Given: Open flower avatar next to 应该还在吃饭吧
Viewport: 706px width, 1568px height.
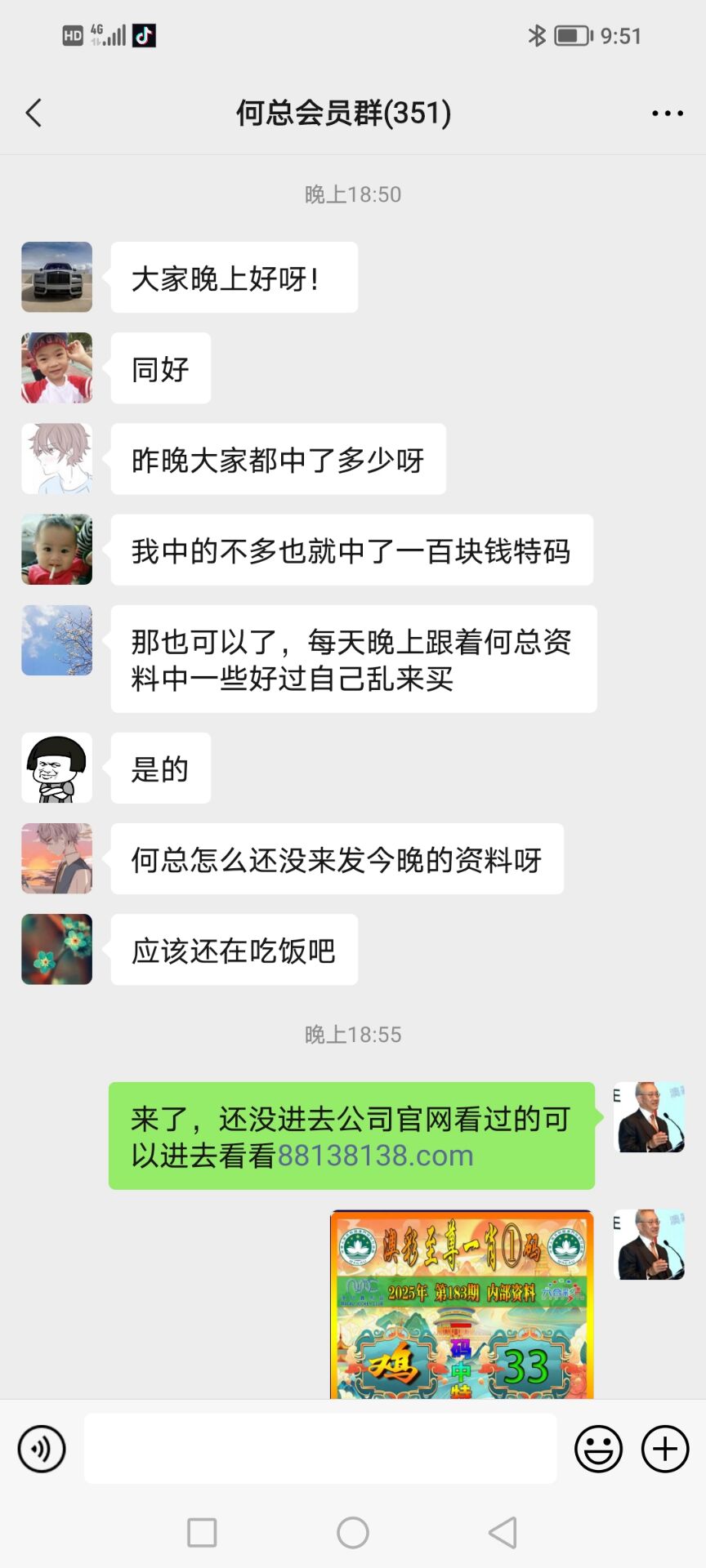Looking at the screenshot, I should tap(56, 949).
